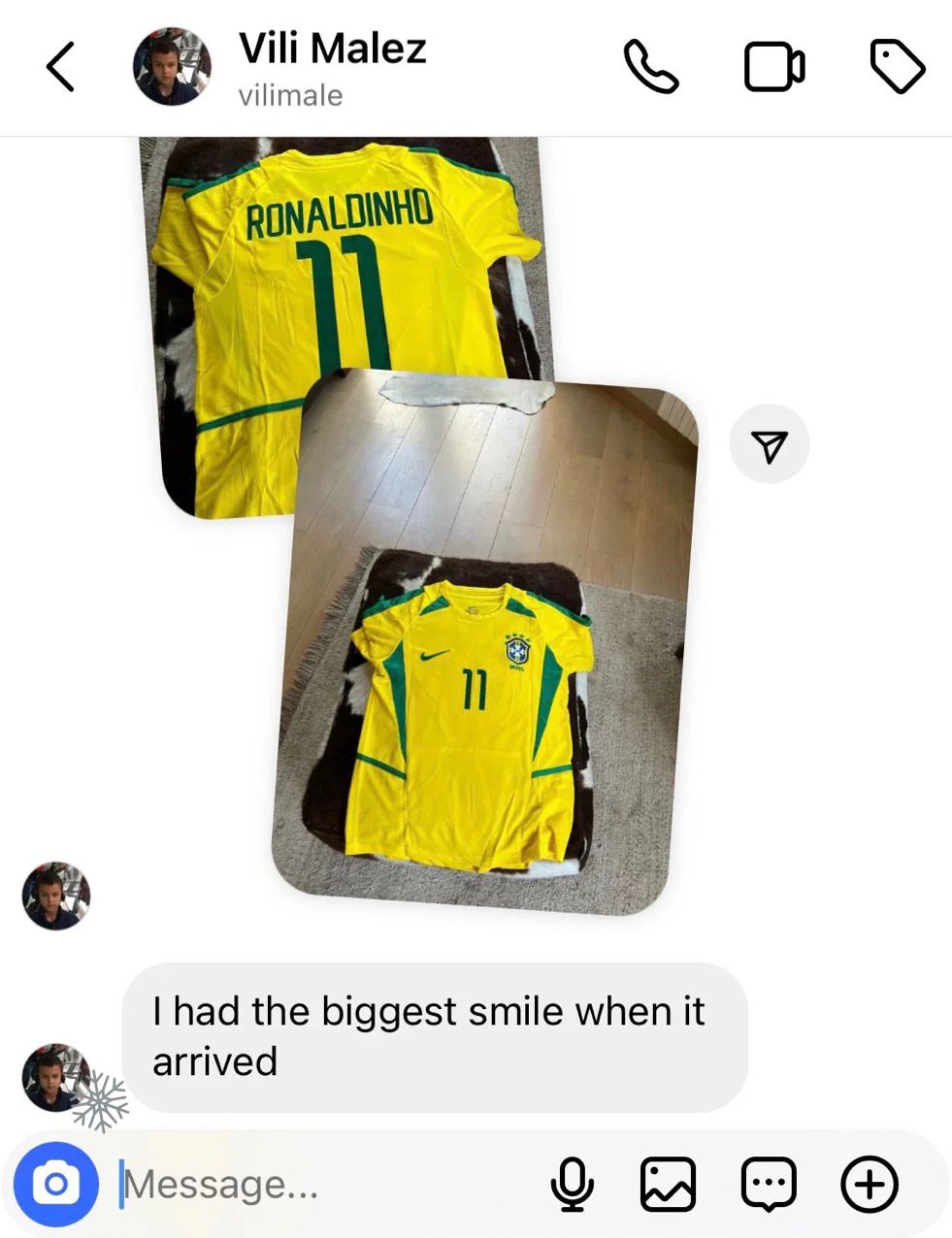
Task: Open the label tag icon
Action: coord(897,67)
